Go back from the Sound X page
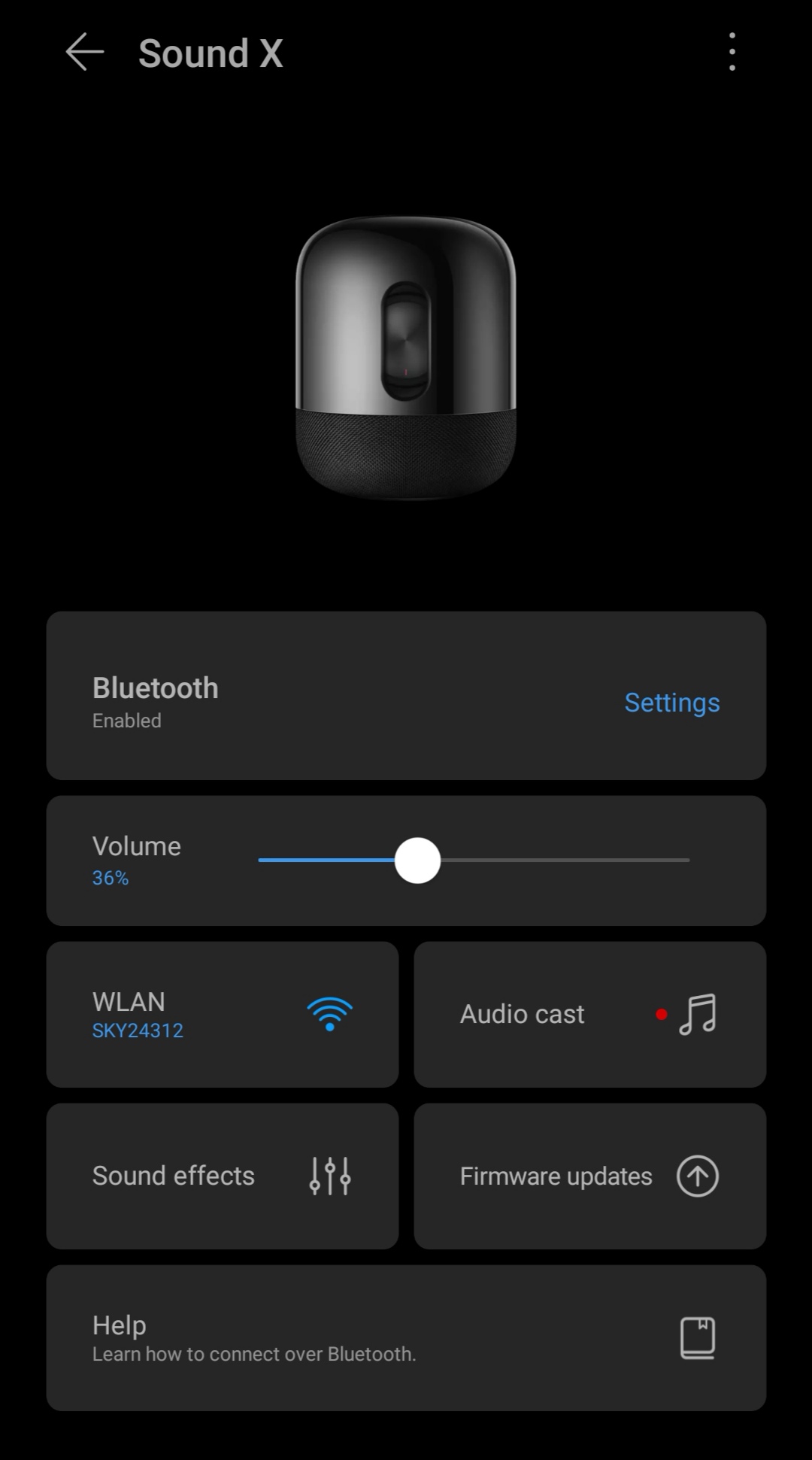 pyautogui.click(x=84, y=53)
